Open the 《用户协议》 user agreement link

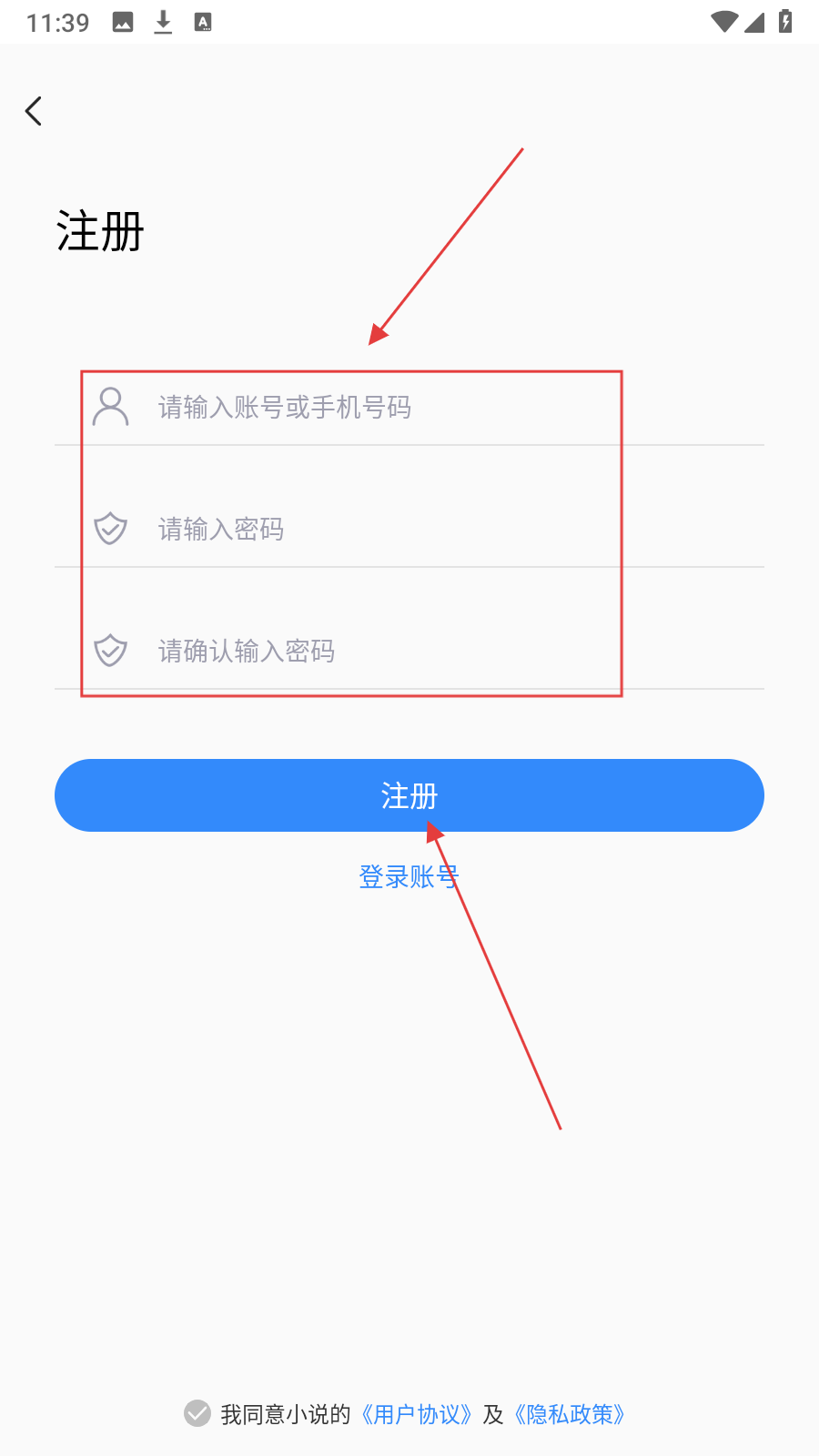(416, 1414)
